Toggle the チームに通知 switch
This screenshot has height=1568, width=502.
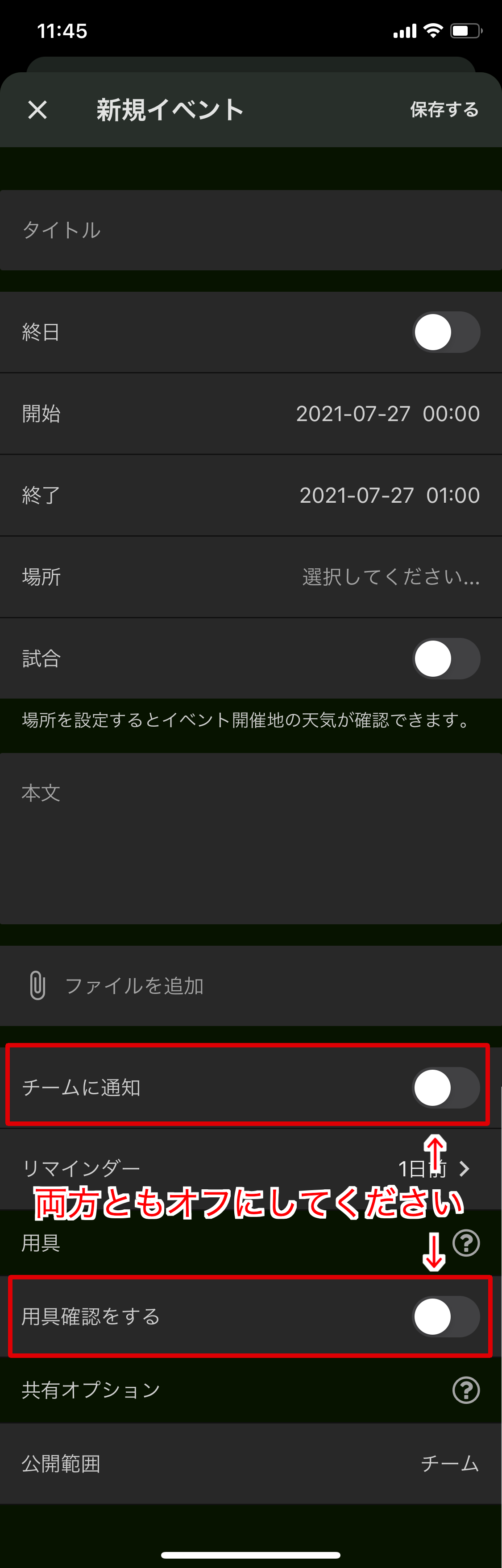click(446, 1088)
